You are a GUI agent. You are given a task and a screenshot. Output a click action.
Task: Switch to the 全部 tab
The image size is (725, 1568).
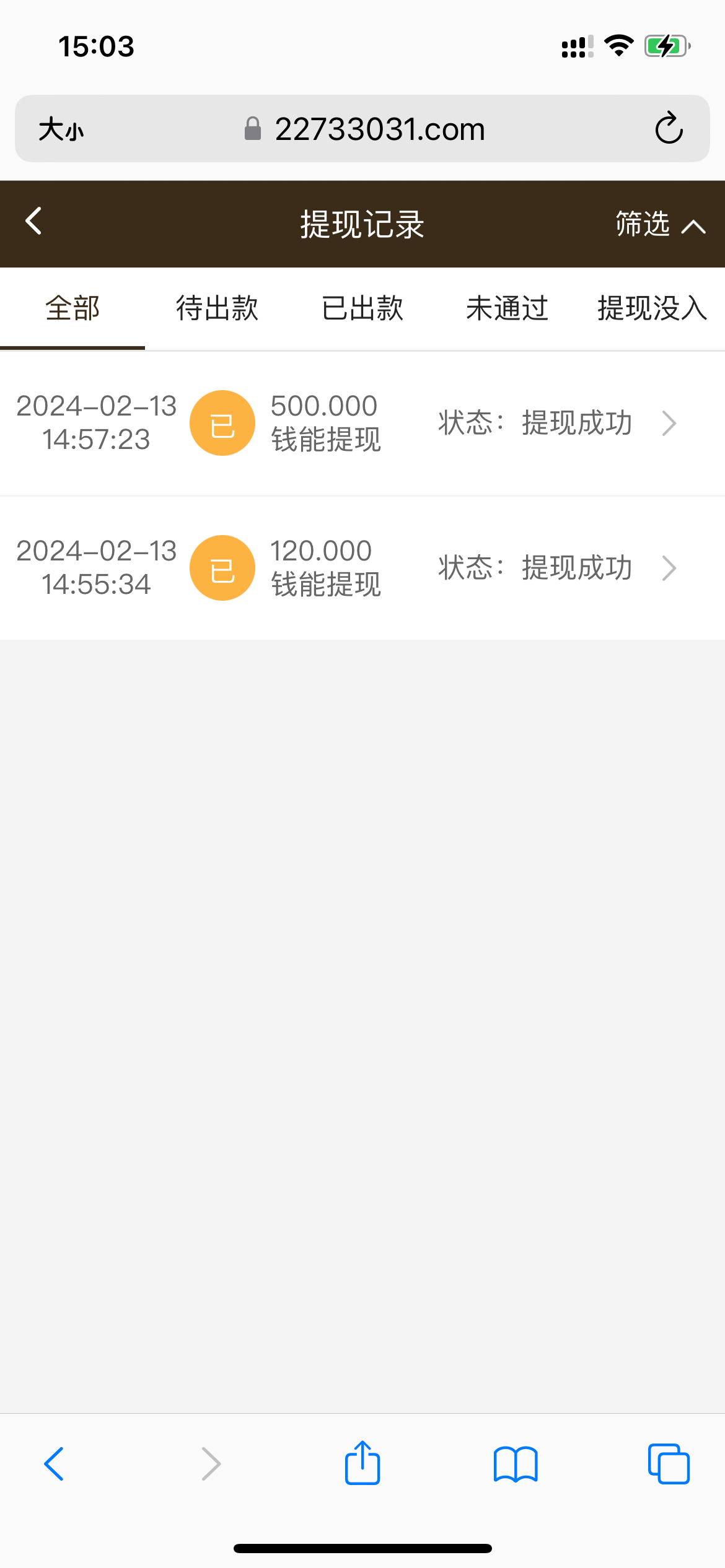(x=72, y=308)
